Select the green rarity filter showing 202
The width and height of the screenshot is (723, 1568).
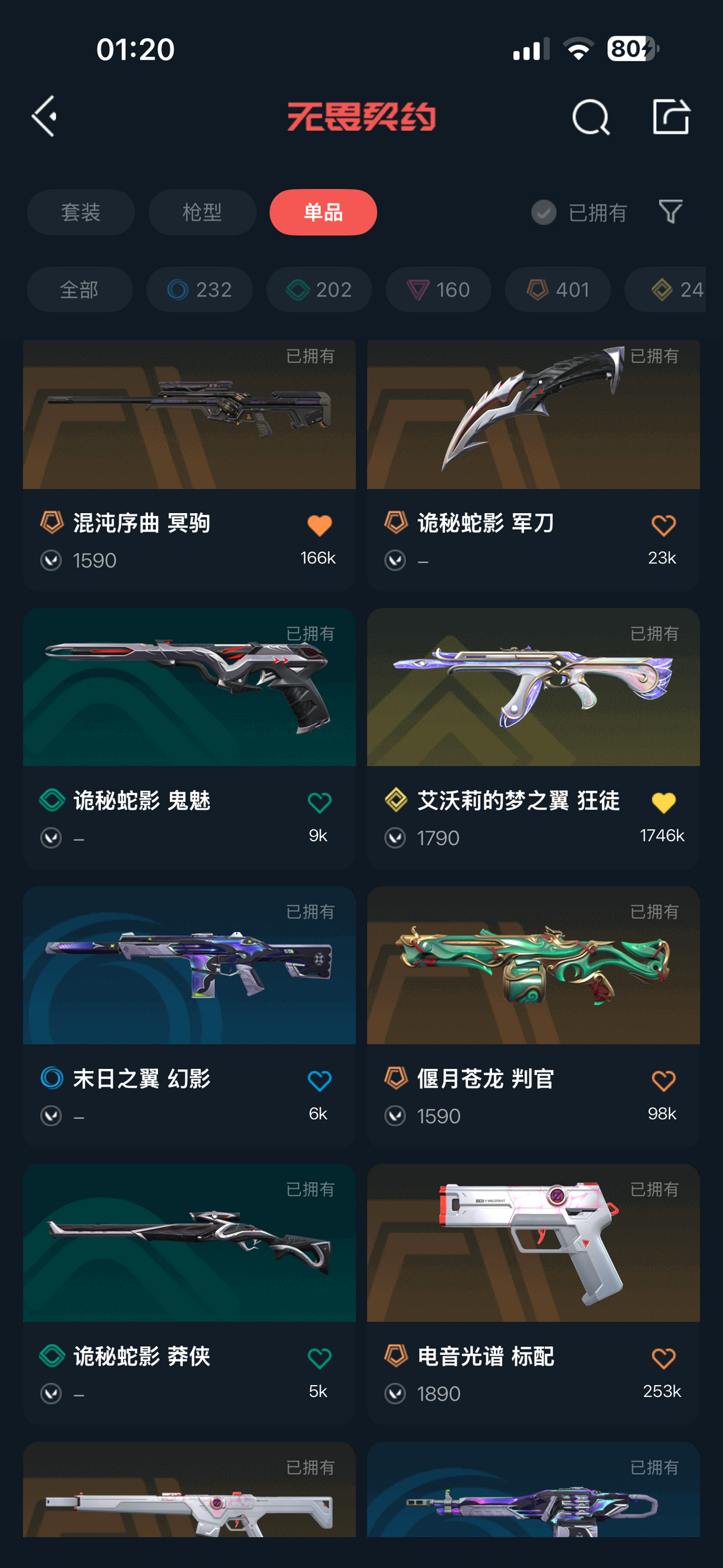pos(318,289)
